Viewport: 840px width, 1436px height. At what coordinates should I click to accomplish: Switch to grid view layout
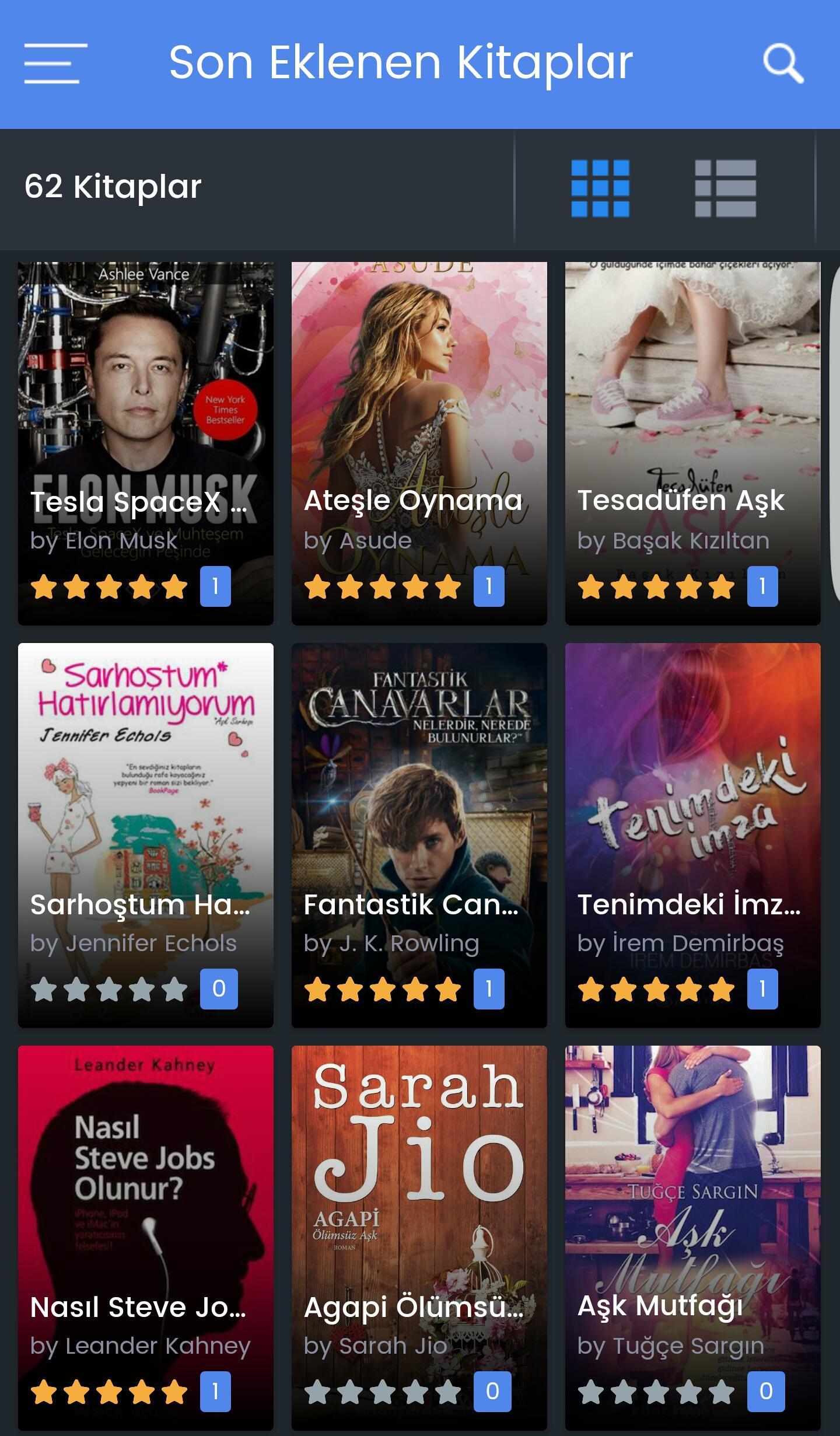(x=600, y=188)
